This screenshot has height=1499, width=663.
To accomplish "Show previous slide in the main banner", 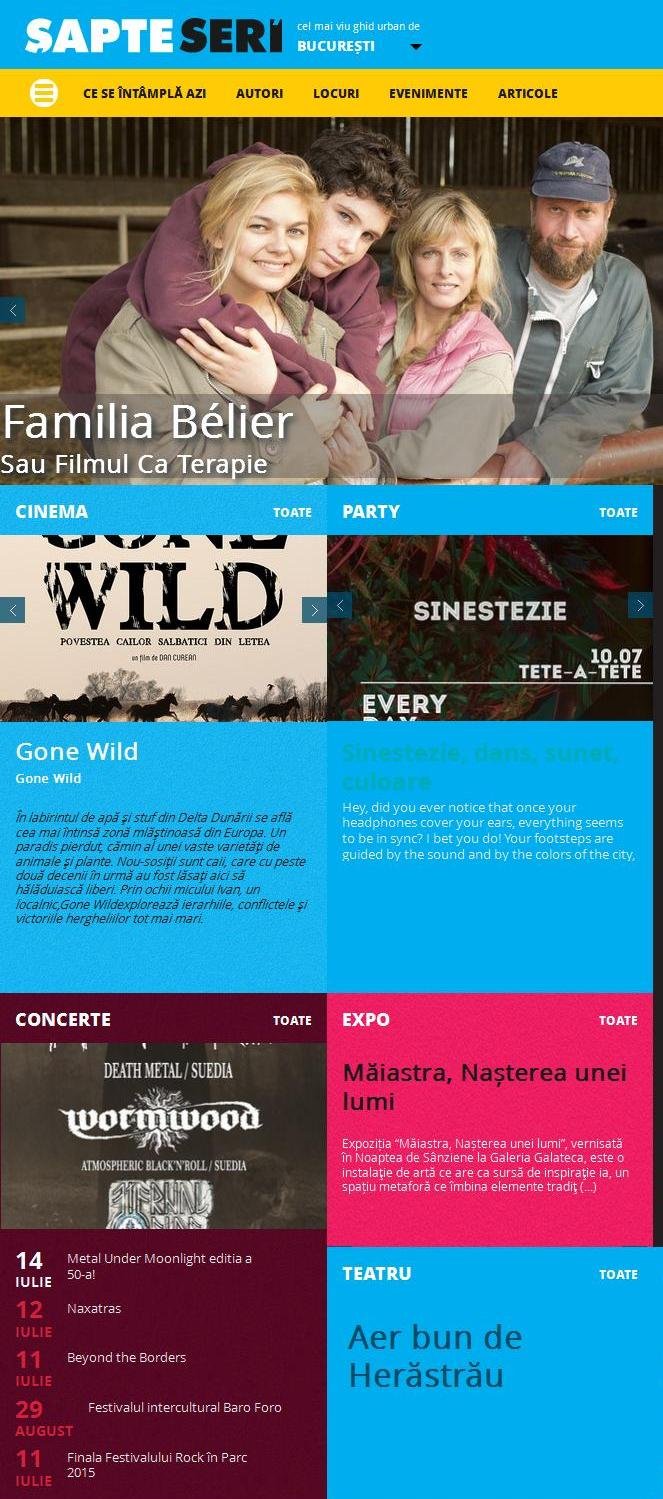I will 12,311.
